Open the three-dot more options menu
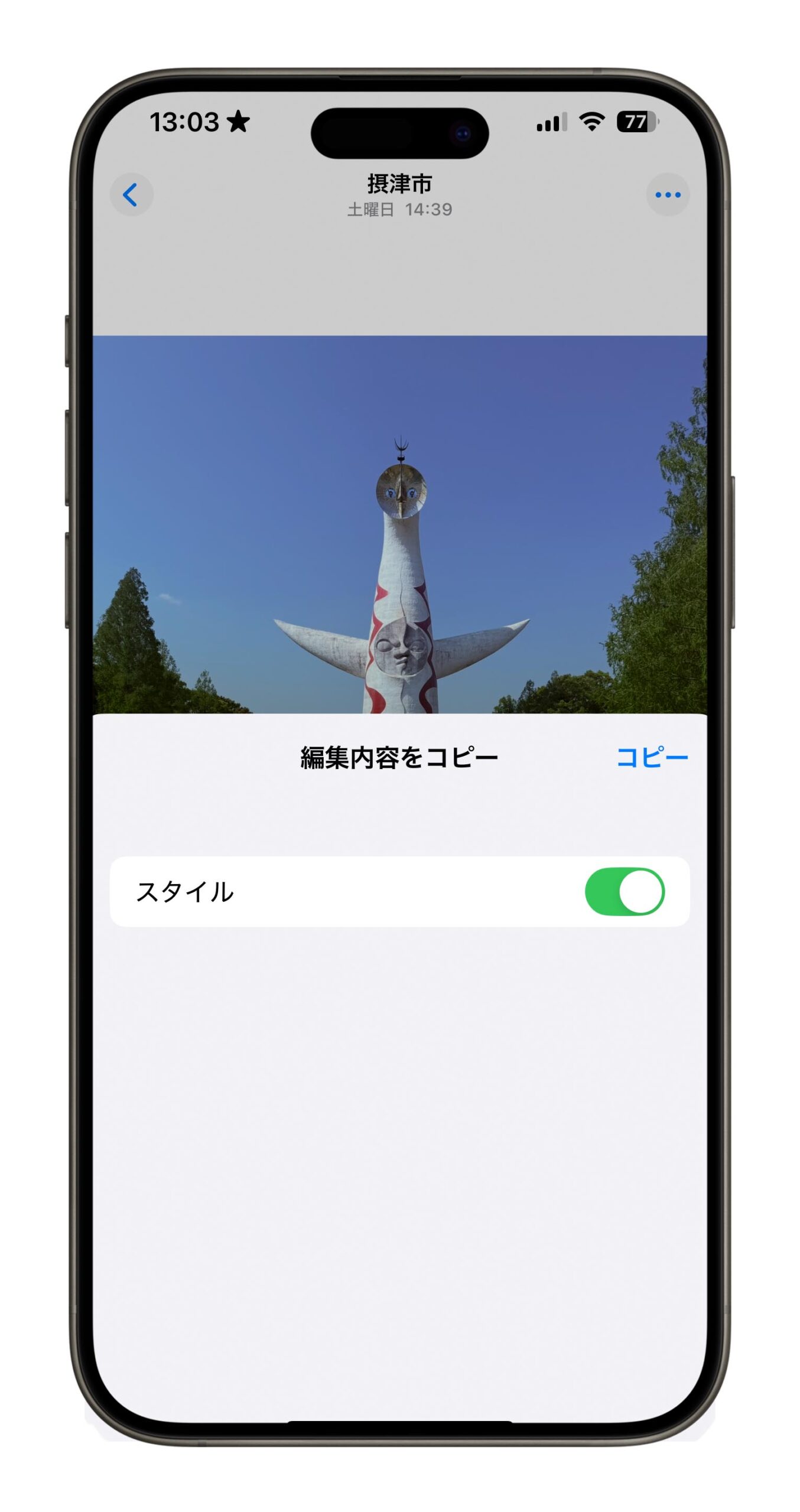The width and height of the screenshot is (800, 1512). point(668,195)
